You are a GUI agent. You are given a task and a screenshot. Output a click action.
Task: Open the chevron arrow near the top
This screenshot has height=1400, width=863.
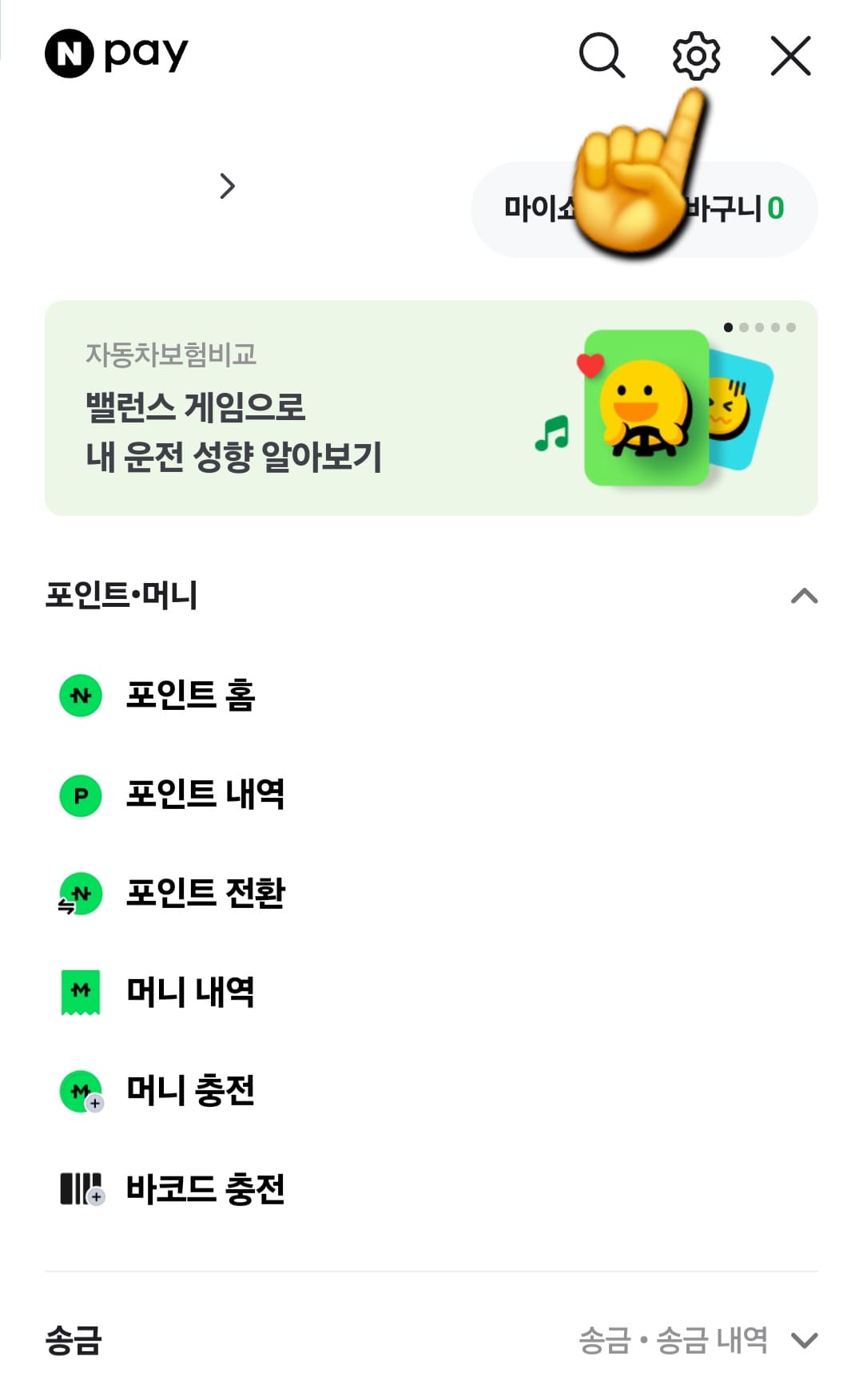tap(229, 185)
